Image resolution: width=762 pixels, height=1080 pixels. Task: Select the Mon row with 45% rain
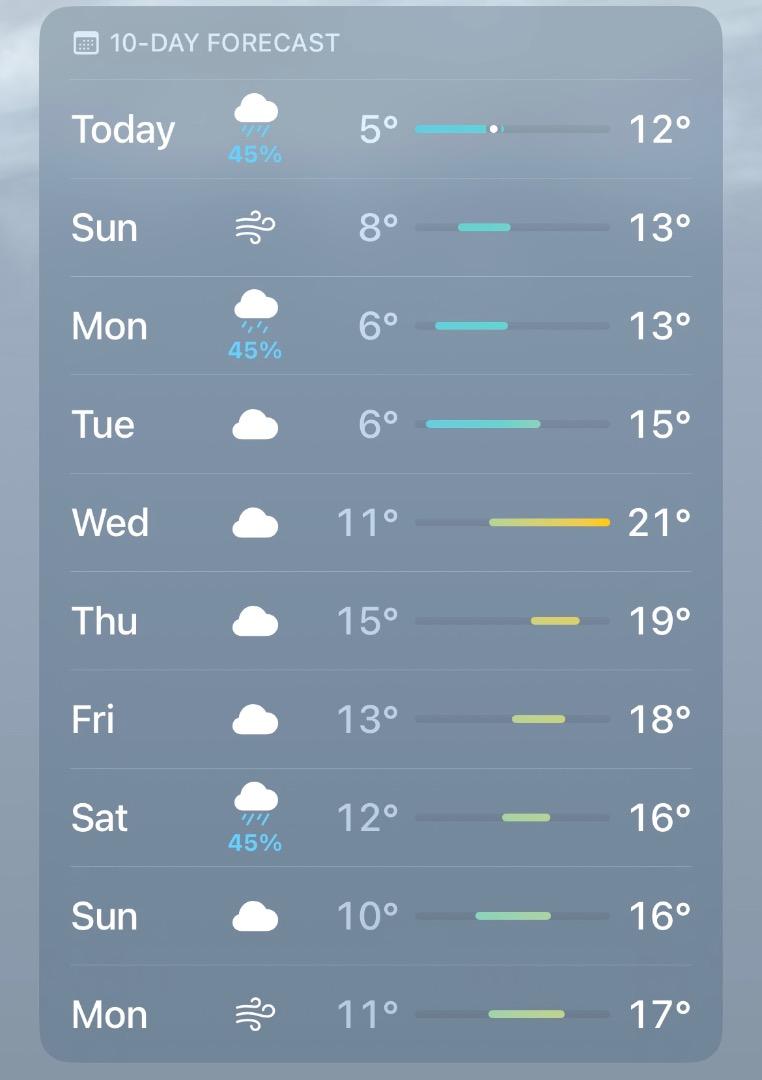[x=380, y=326]
